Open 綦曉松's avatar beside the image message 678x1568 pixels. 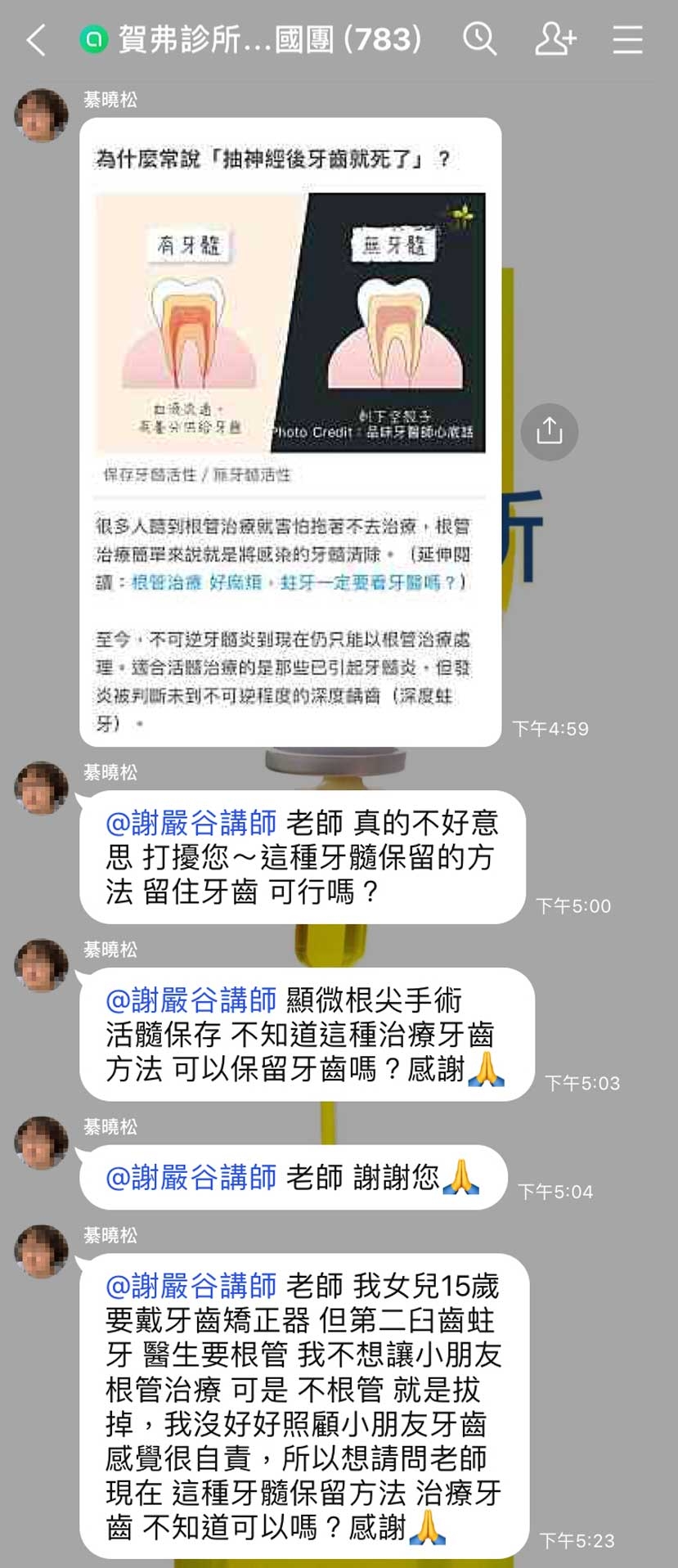41,115
